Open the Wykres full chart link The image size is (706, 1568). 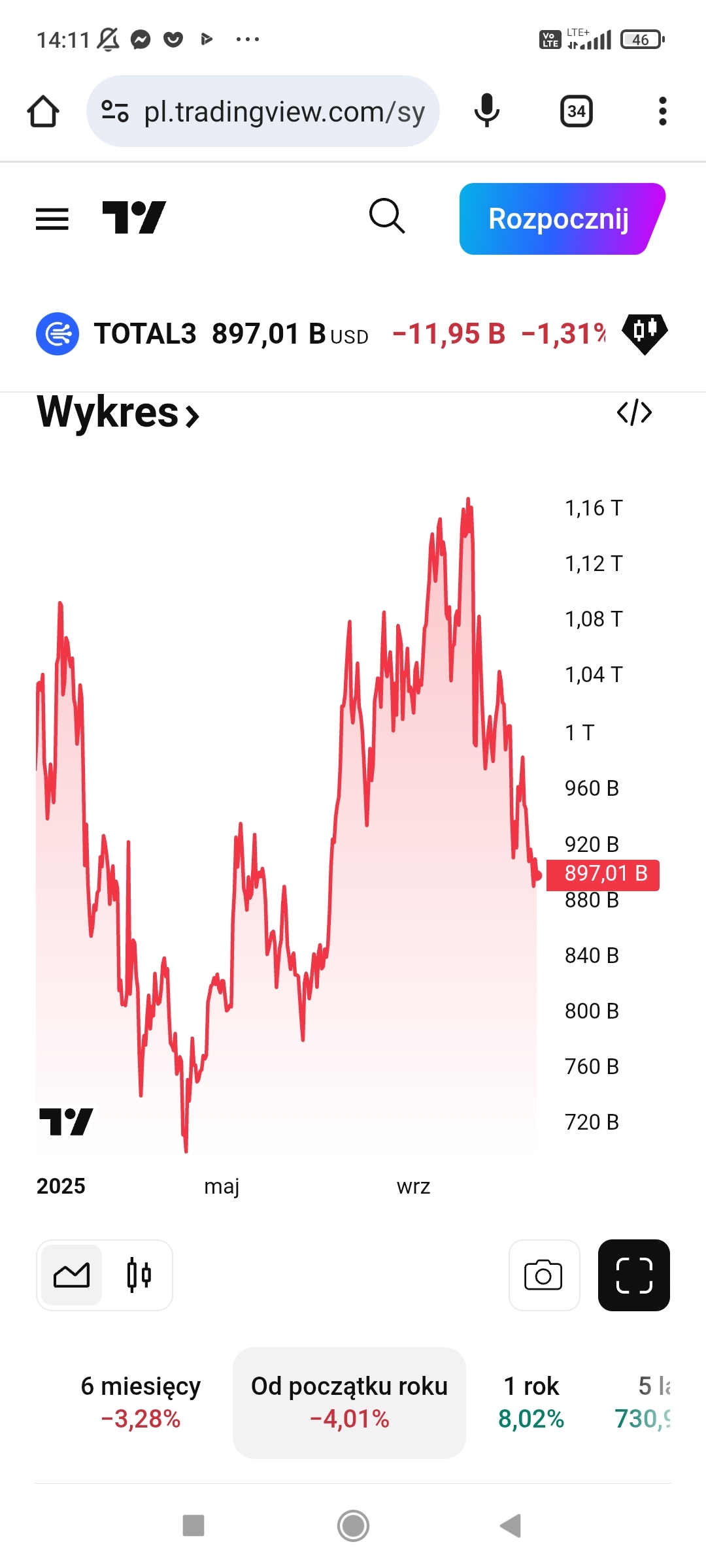coord(118,413)
